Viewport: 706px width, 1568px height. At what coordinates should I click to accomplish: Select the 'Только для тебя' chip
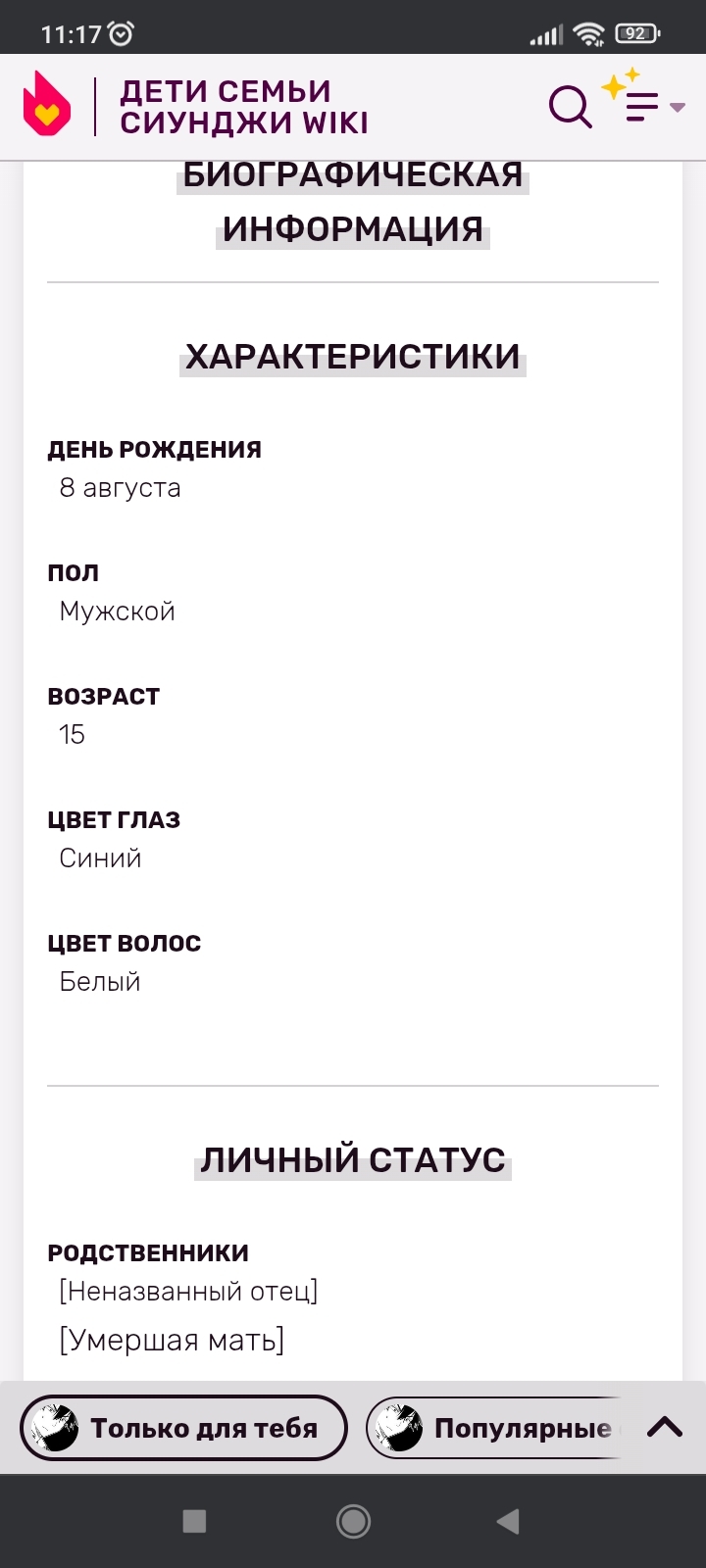click(x=184, y=1428)
